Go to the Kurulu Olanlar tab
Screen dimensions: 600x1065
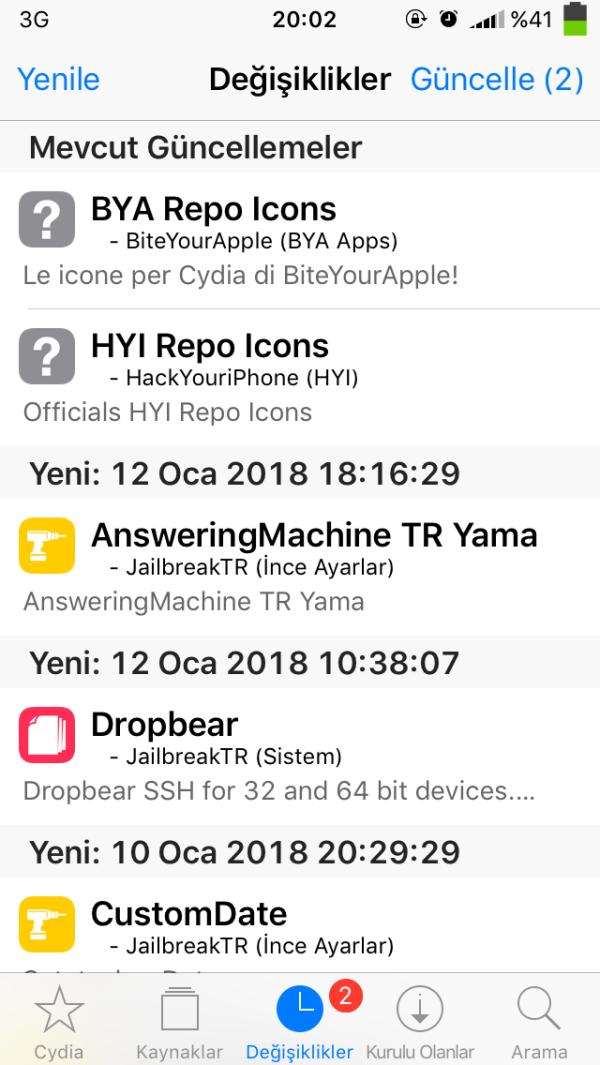tap(420, 1022)
